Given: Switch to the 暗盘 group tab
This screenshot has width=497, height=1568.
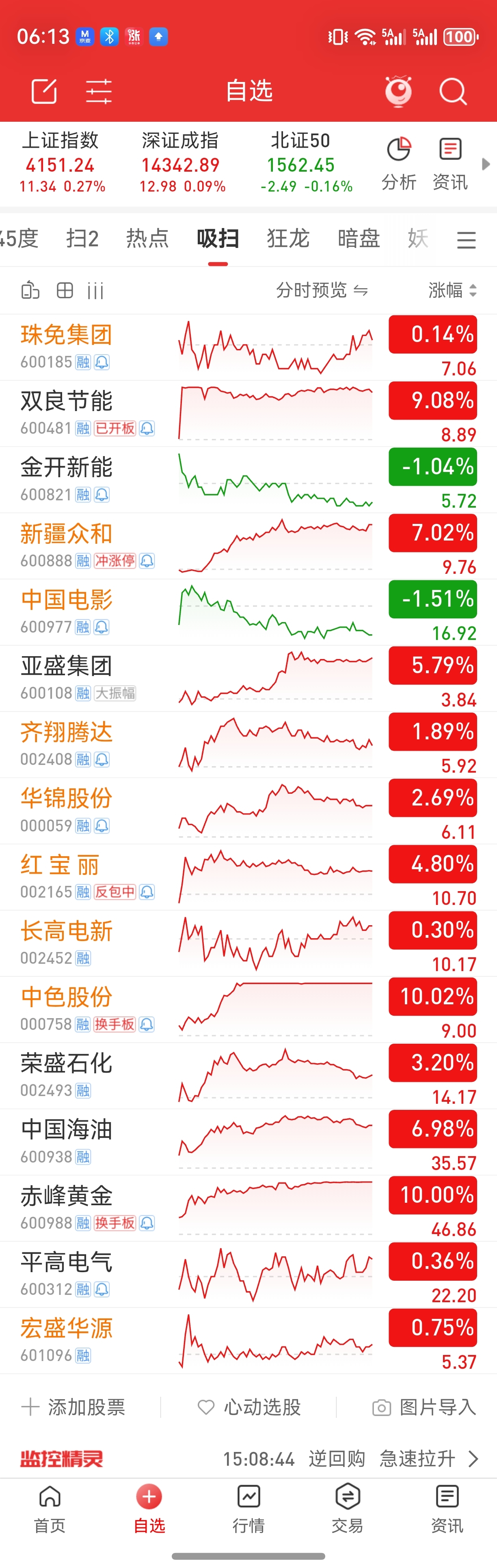Looking at the screenshot, I should pyautogui.click(x=359, y=239).
